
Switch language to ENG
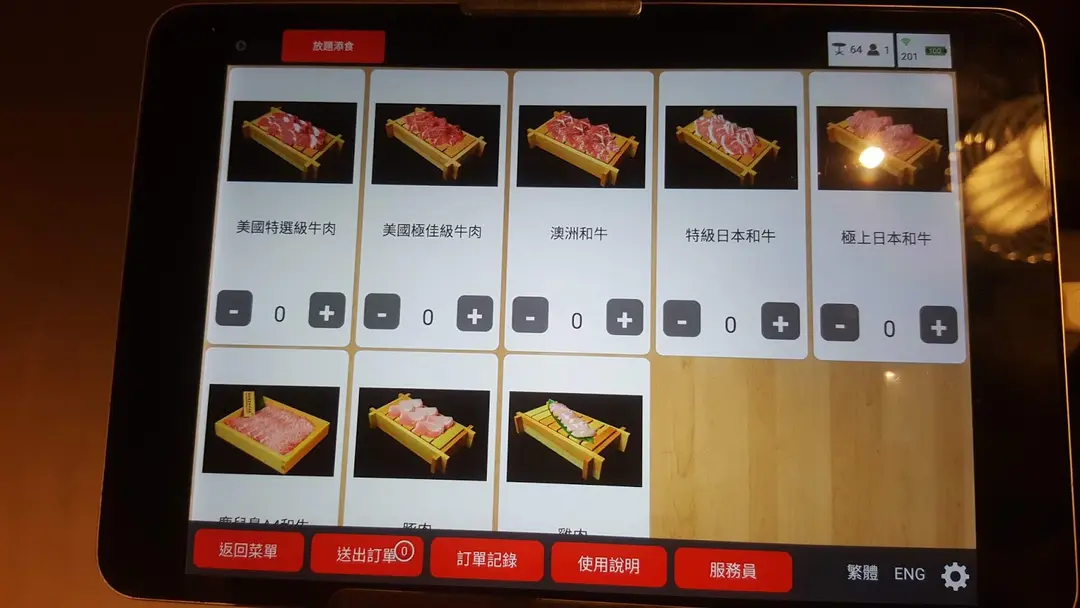click(x=909, y=574)
